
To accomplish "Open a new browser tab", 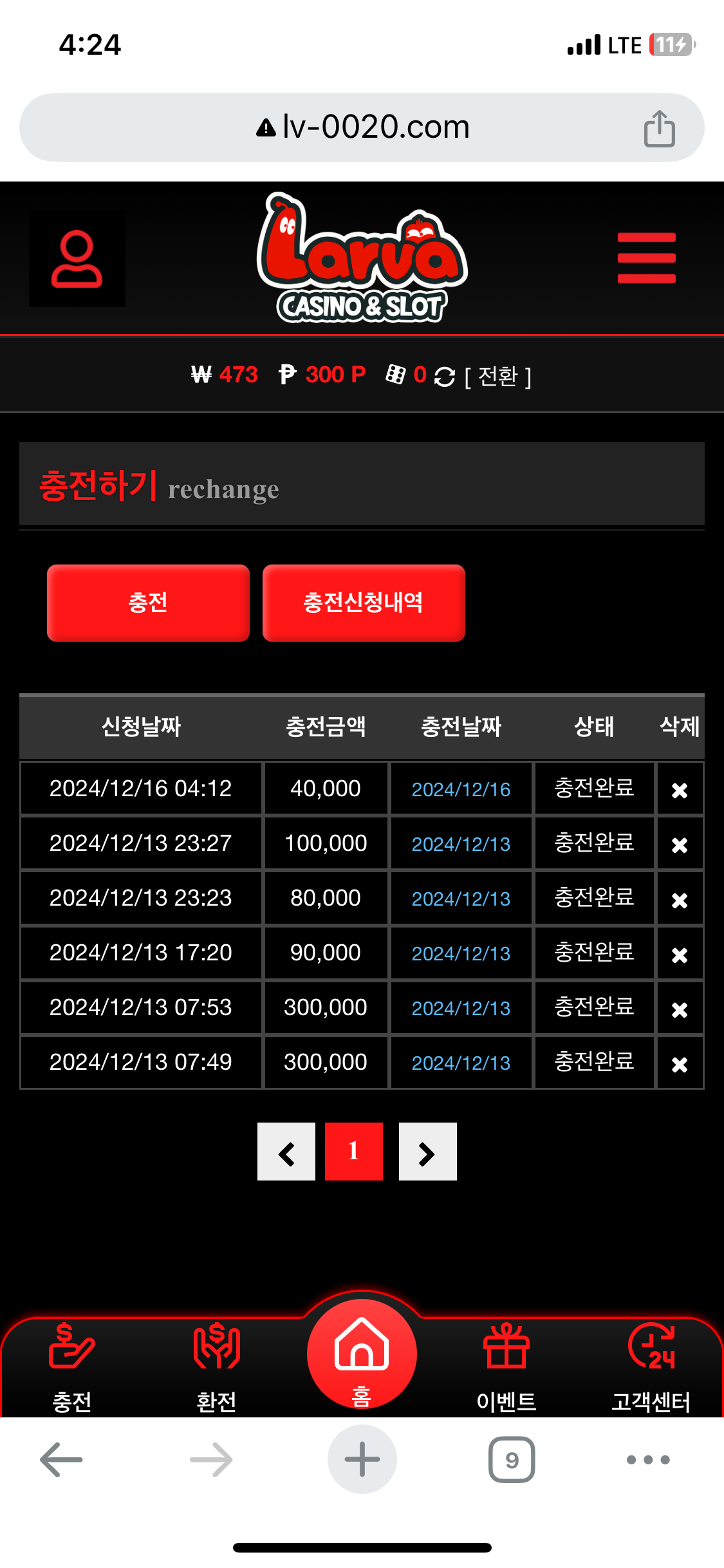I will pyautogui.click(x=362, y=1460).
